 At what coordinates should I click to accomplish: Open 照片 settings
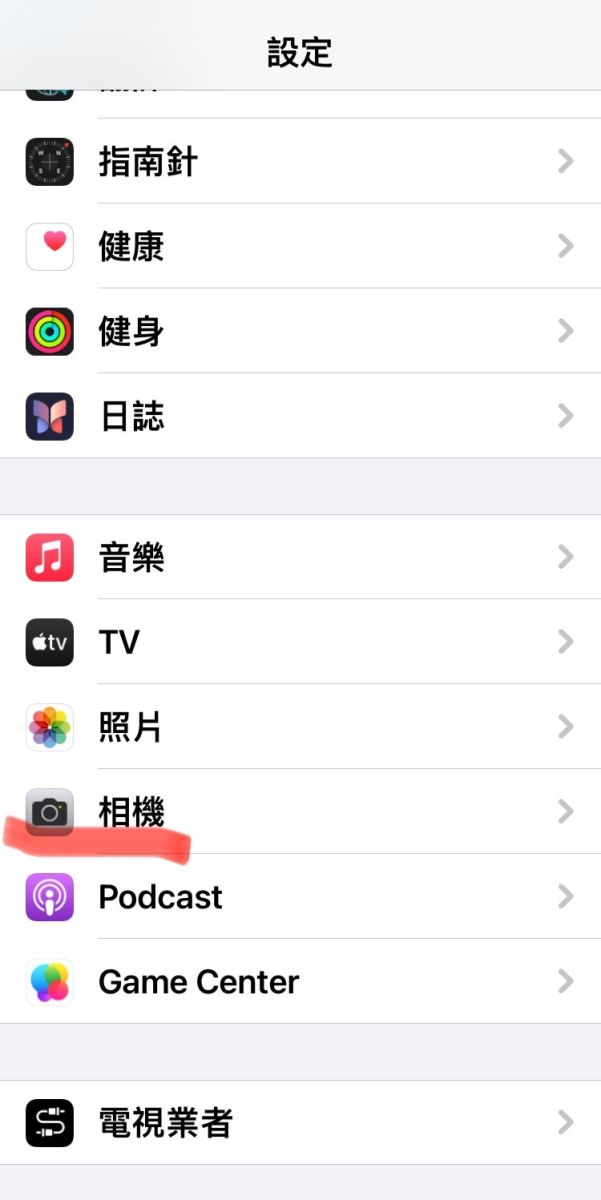coord(300,727)
